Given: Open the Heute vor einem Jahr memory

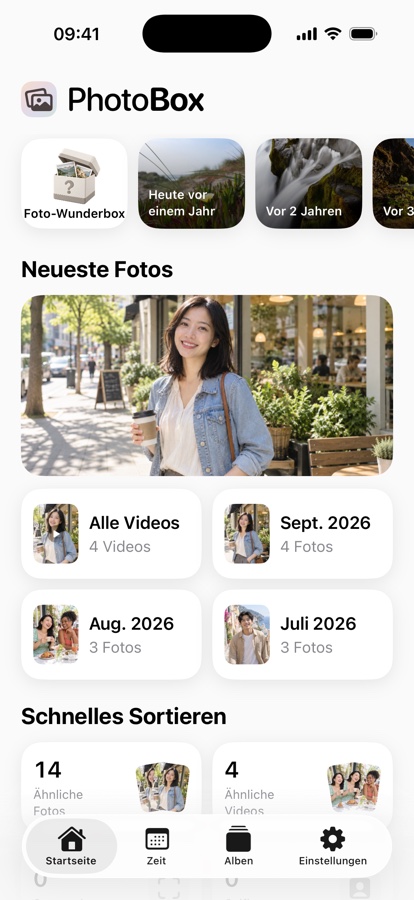Looking at the screenshot, I should click(x=191, y=183).
